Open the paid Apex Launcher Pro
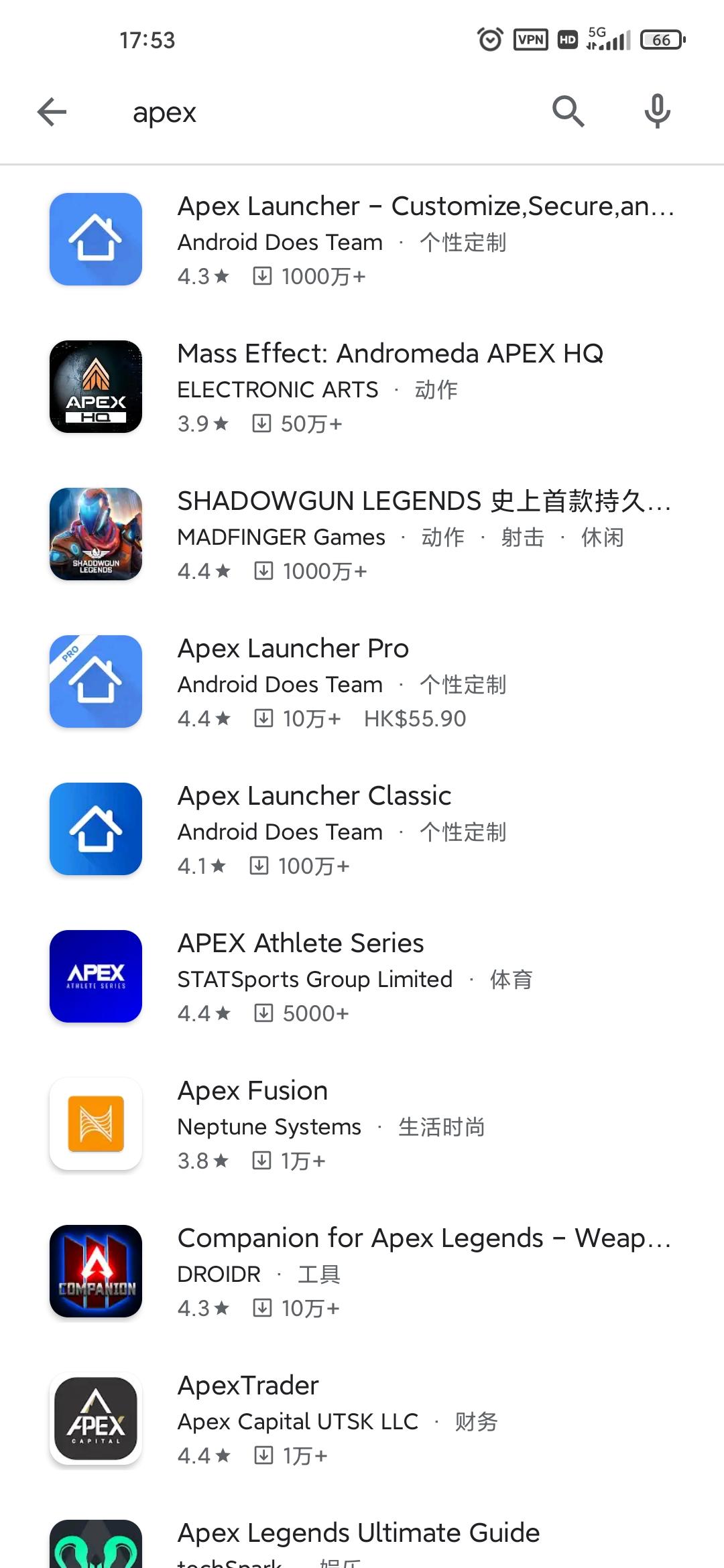Screen dimensions: 724x1568 [x=362, y=682]
